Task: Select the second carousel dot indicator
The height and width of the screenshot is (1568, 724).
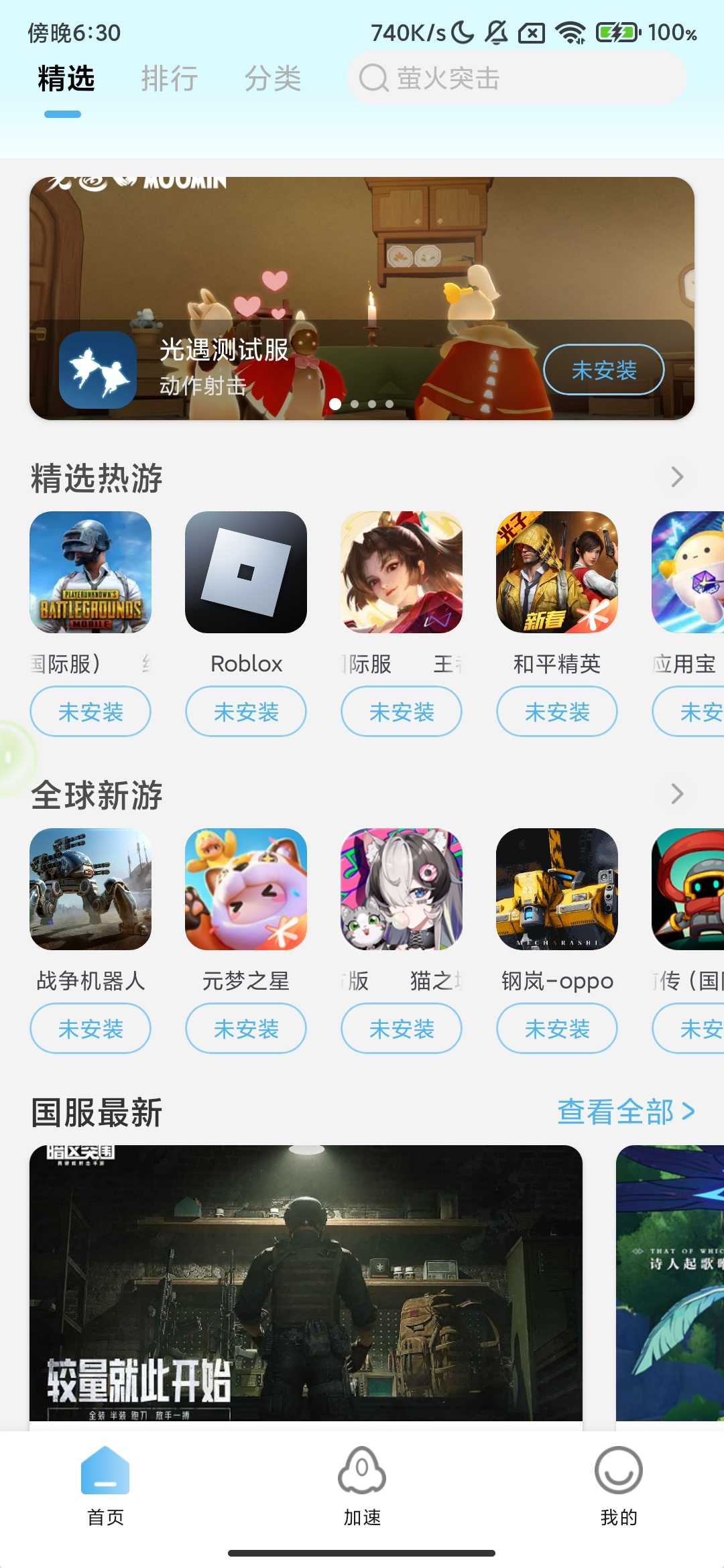Action: [353, 403]
